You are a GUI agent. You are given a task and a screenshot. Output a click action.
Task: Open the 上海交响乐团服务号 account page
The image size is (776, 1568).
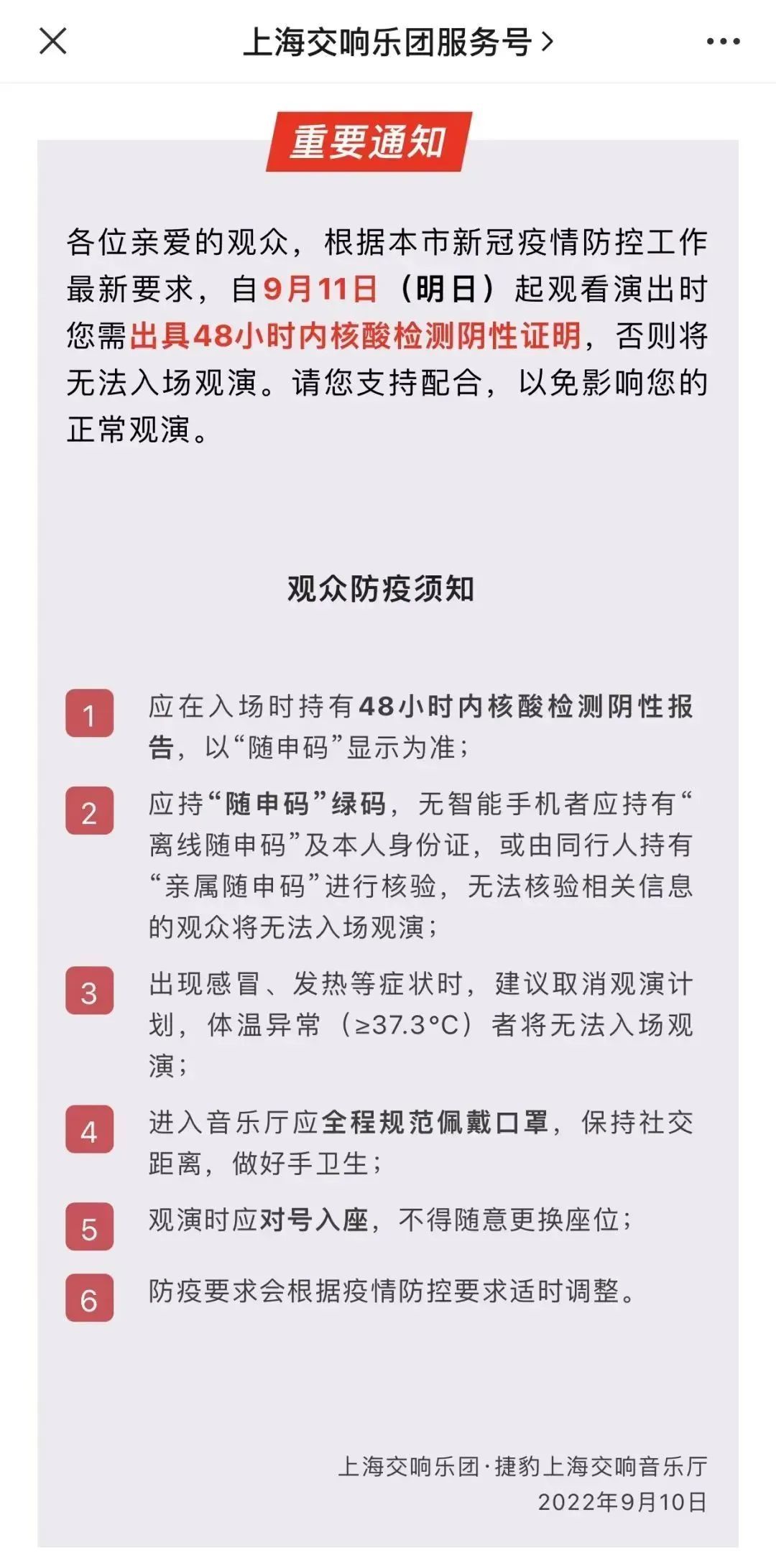point(397,42)
